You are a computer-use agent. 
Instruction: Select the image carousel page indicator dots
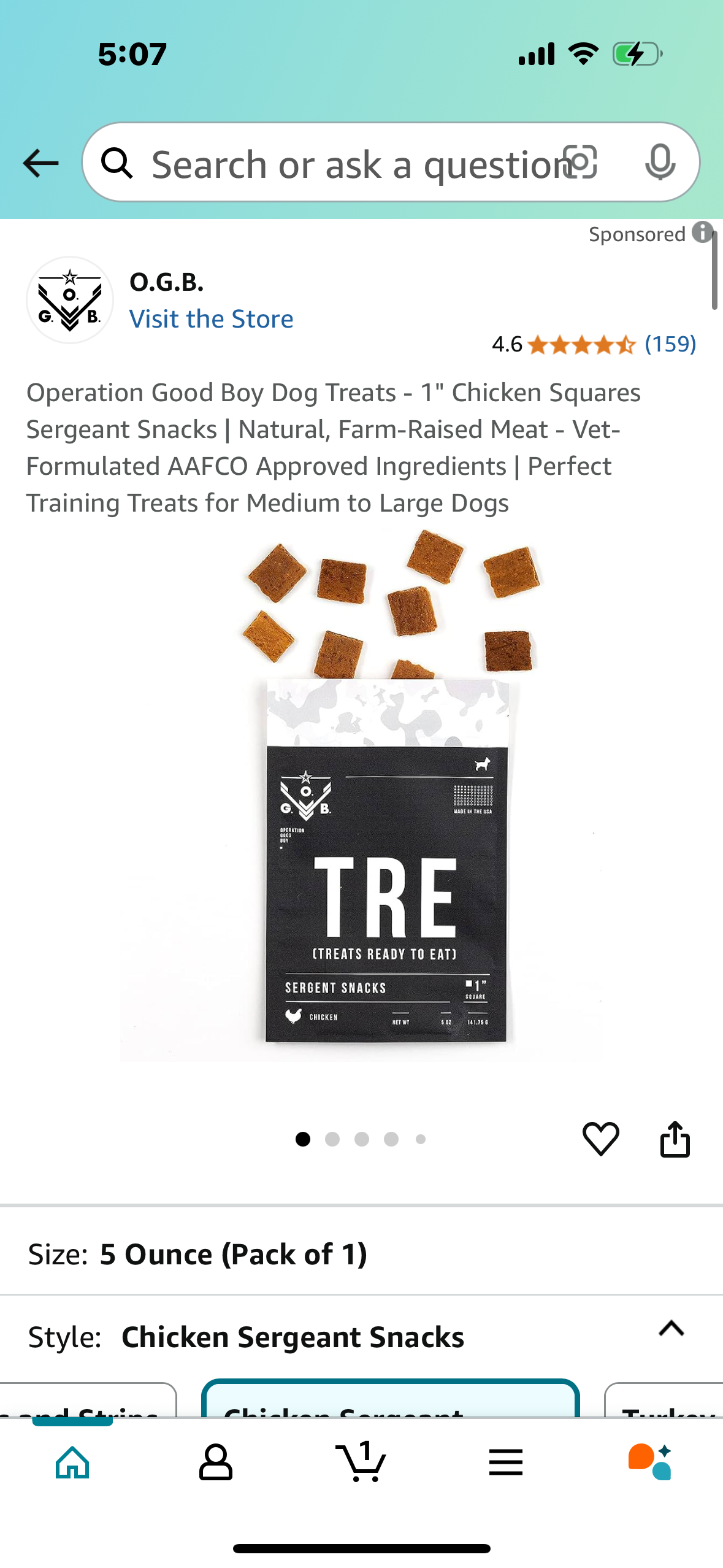[361, 1139]
